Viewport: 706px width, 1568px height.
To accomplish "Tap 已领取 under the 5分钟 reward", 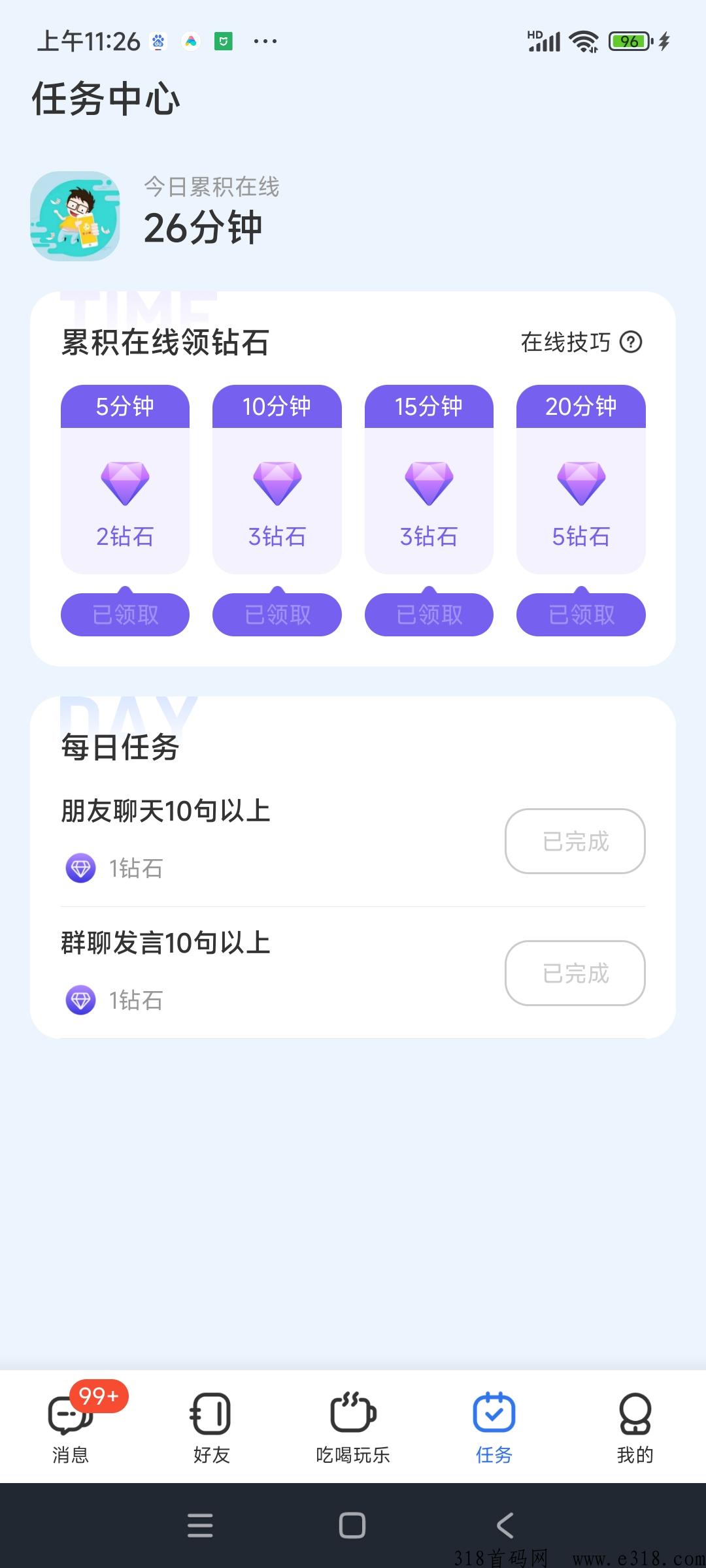I will pos(125,615).
